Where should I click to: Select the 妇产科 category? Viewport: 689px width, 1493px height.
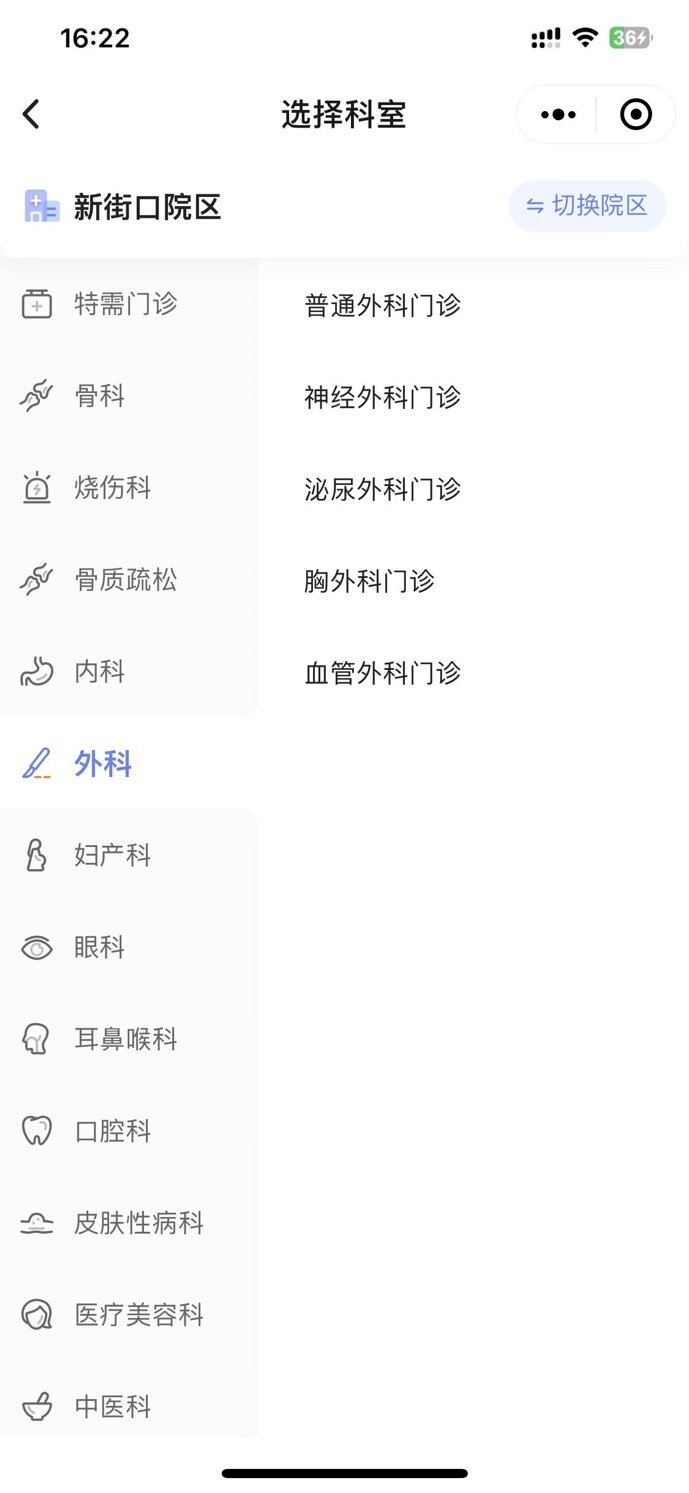(x=112, y=856)
